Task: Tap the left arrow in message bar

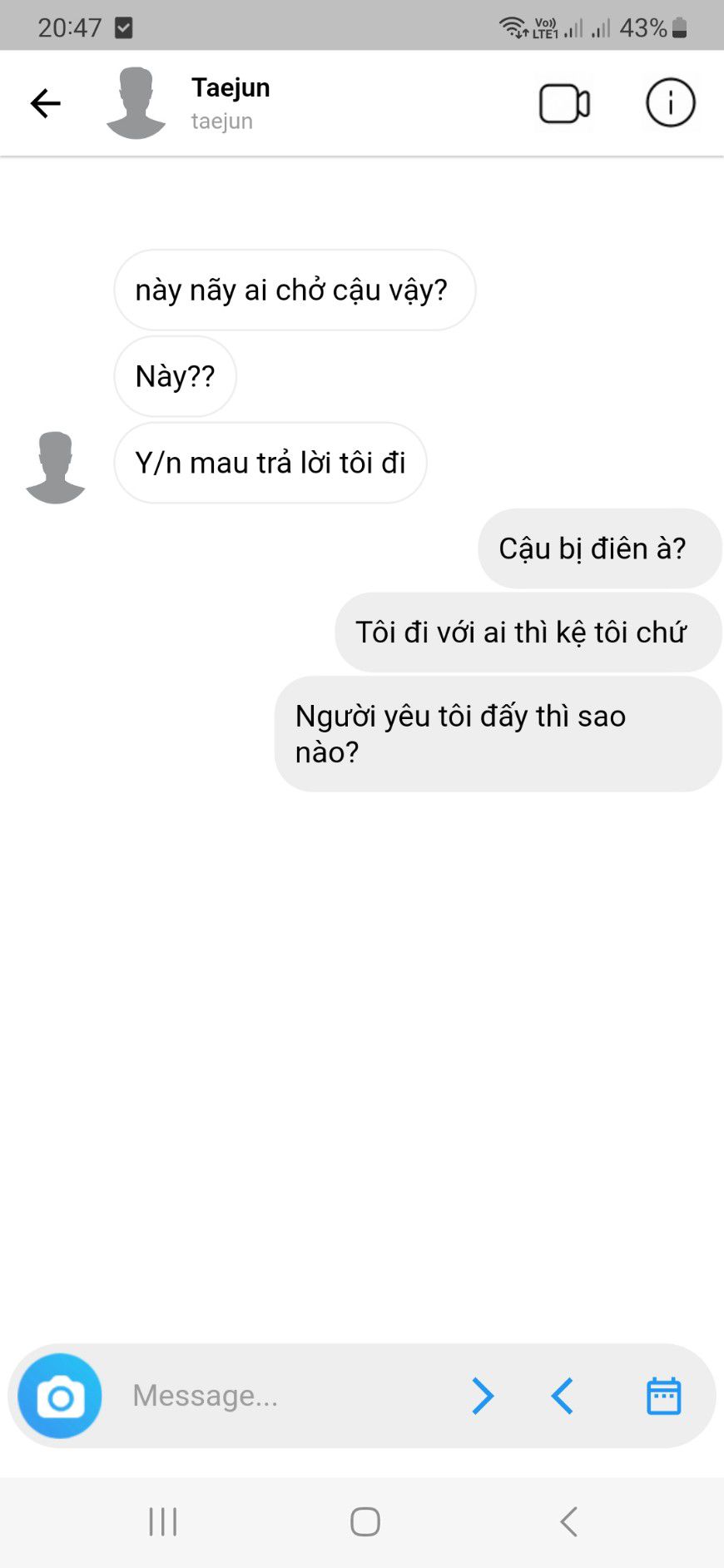Action: pyautogui.click(x=563, y=1396)
